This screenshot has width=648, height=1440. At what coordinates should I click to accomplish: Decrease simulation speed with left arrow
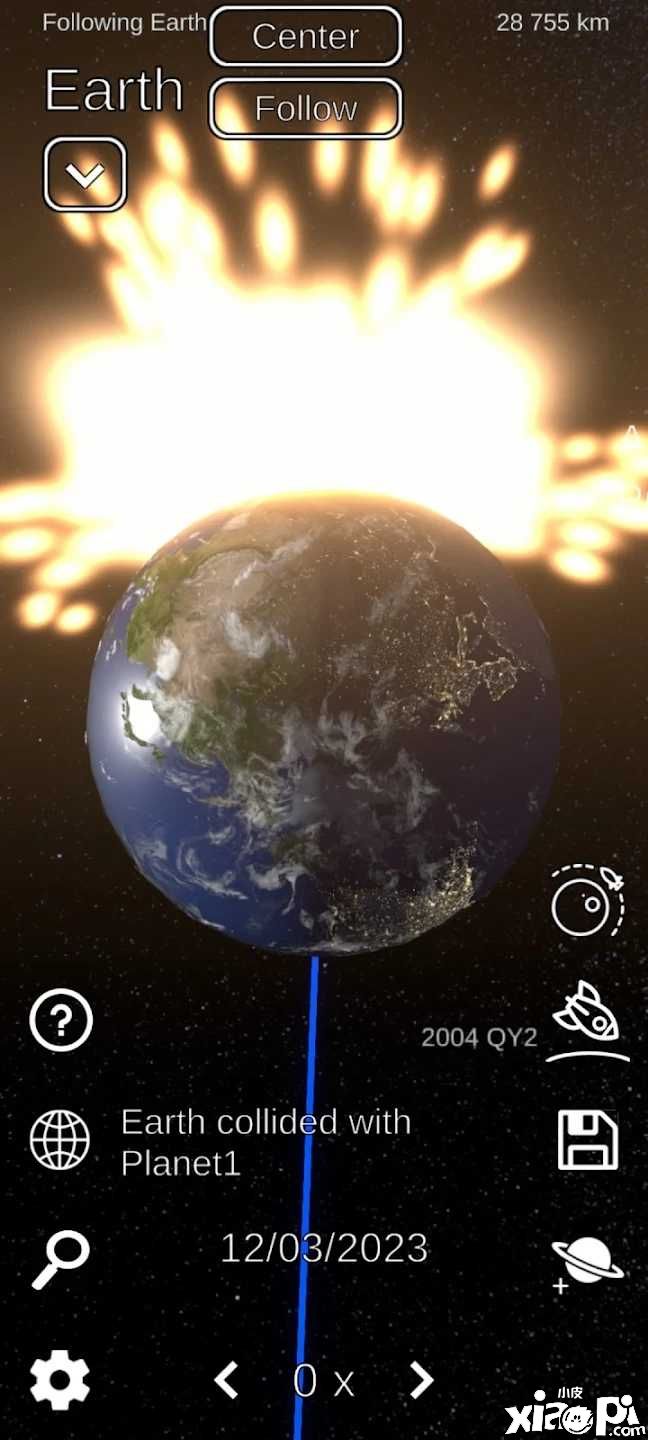pyautogui.click(x=227, y=1381)
